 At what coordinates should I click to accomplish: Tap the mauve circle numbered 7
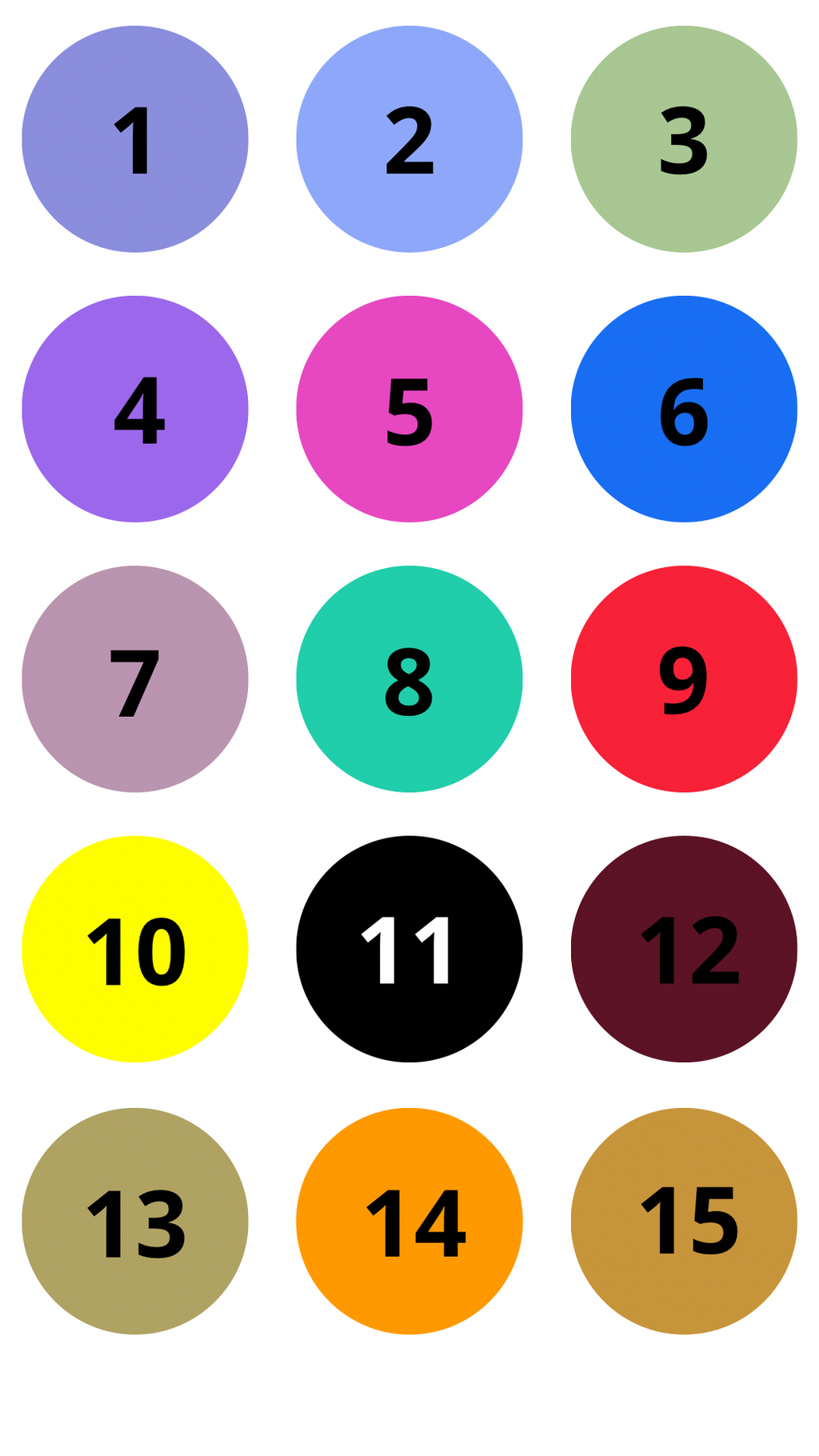tap(135, 679)
